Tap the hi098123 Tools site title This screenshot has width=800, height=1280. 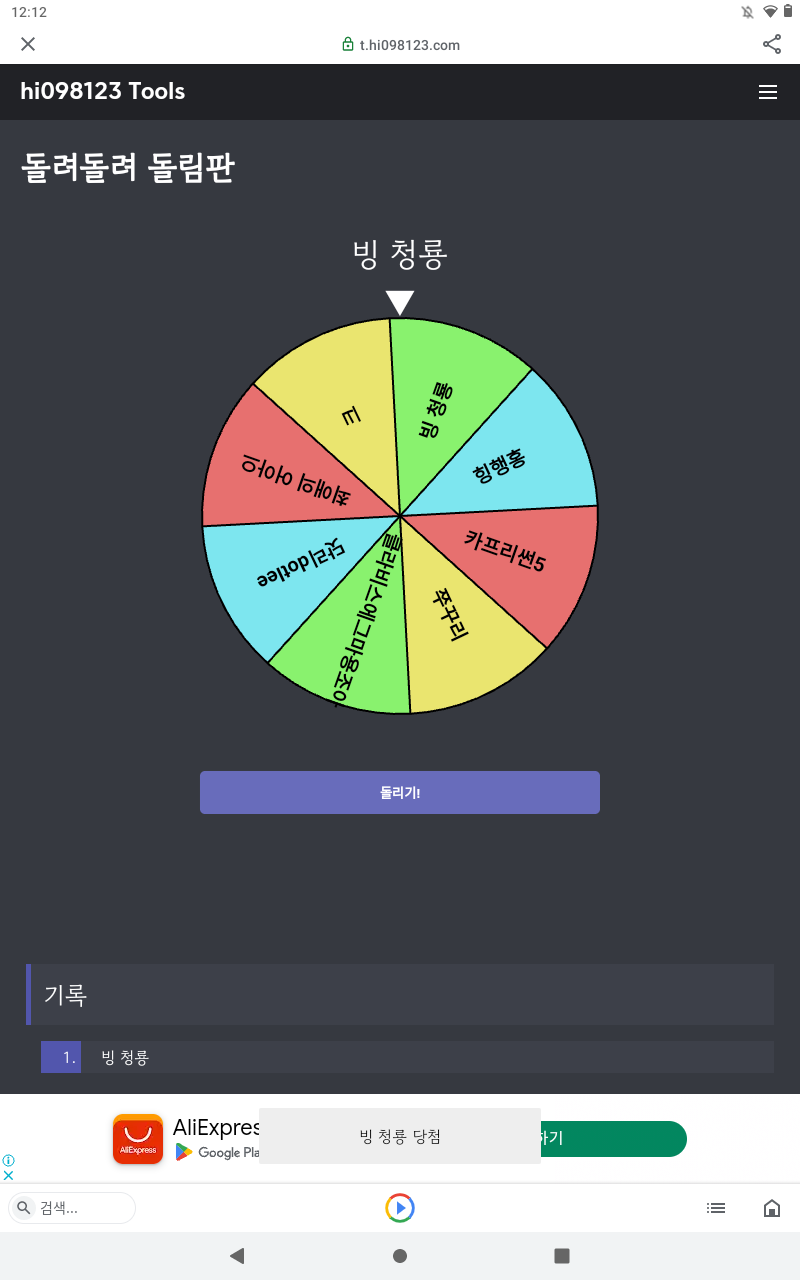[x=103, y=91]
